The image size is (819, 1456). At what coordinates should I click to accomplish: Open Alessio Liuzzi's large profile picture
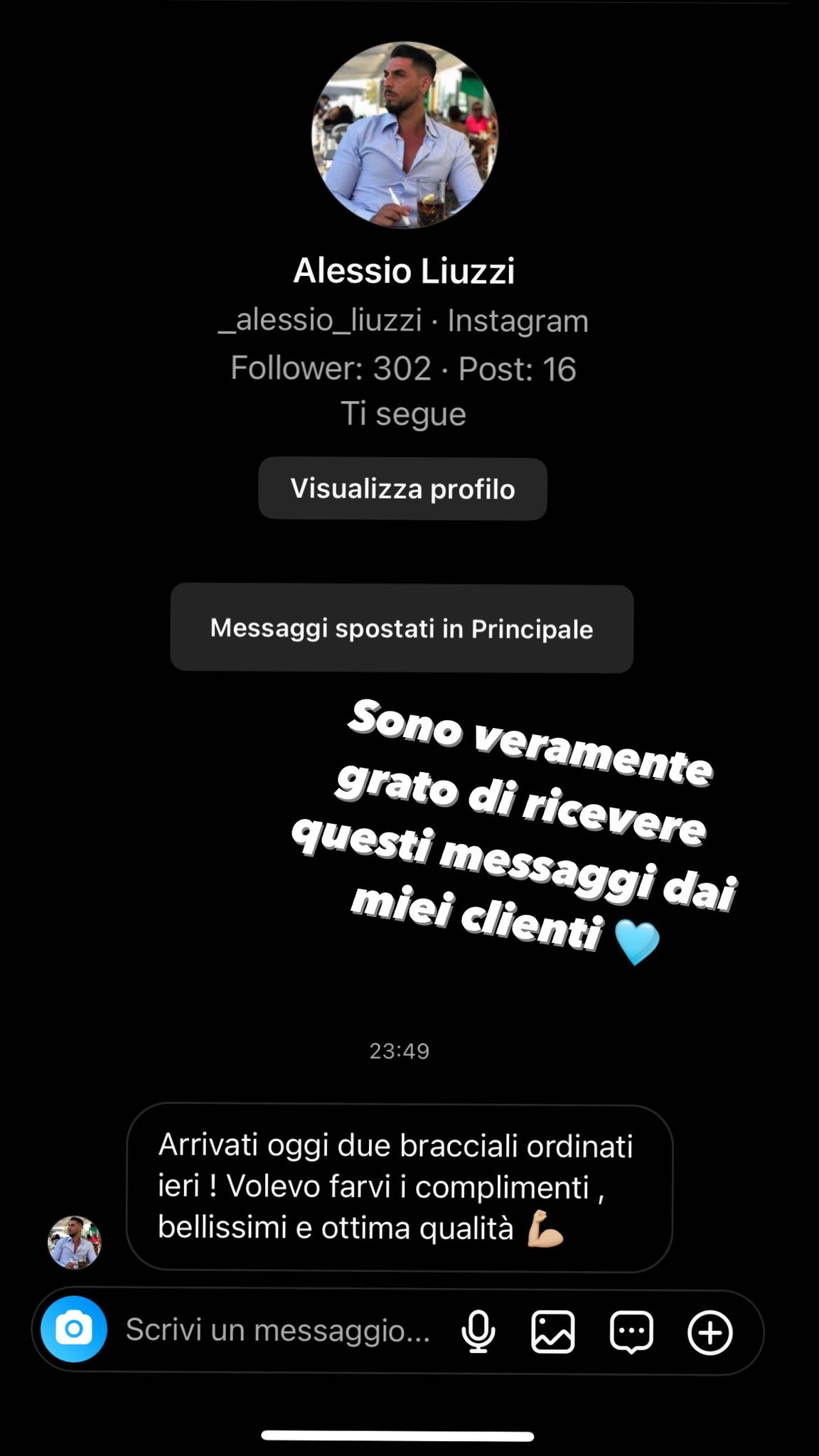point(405,134)
